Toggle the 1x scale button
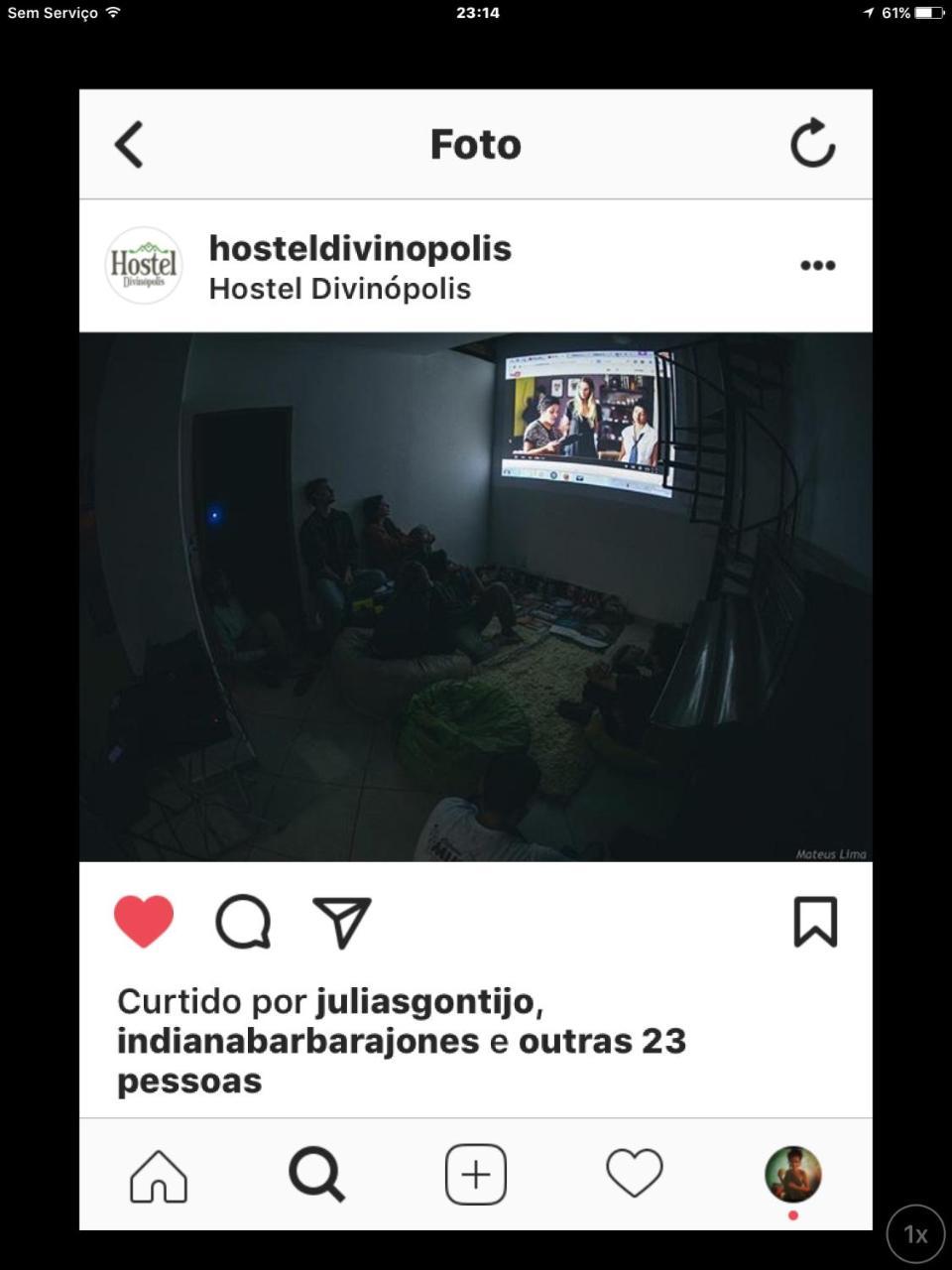Screen dimensions: 952x1270 [915, 1234]
